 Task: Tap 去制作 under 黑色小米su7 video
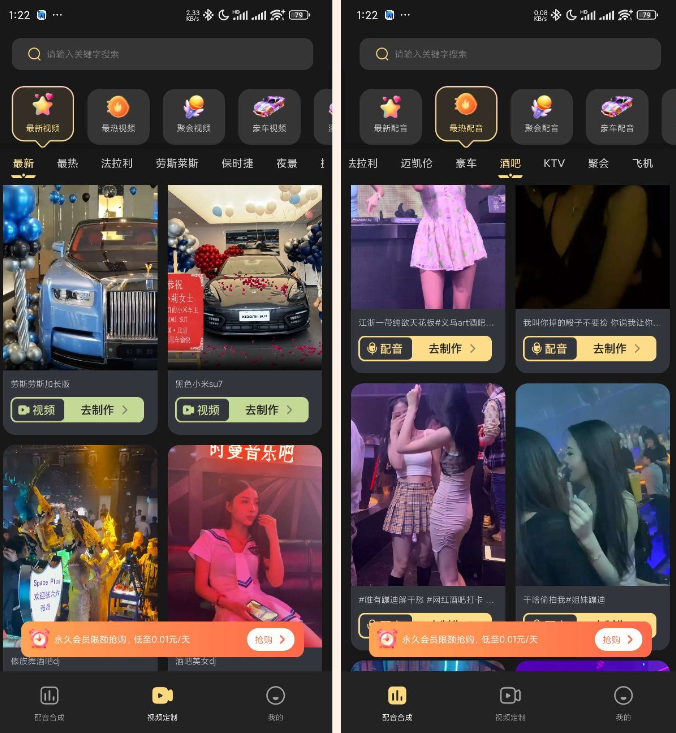pos(268,410)
